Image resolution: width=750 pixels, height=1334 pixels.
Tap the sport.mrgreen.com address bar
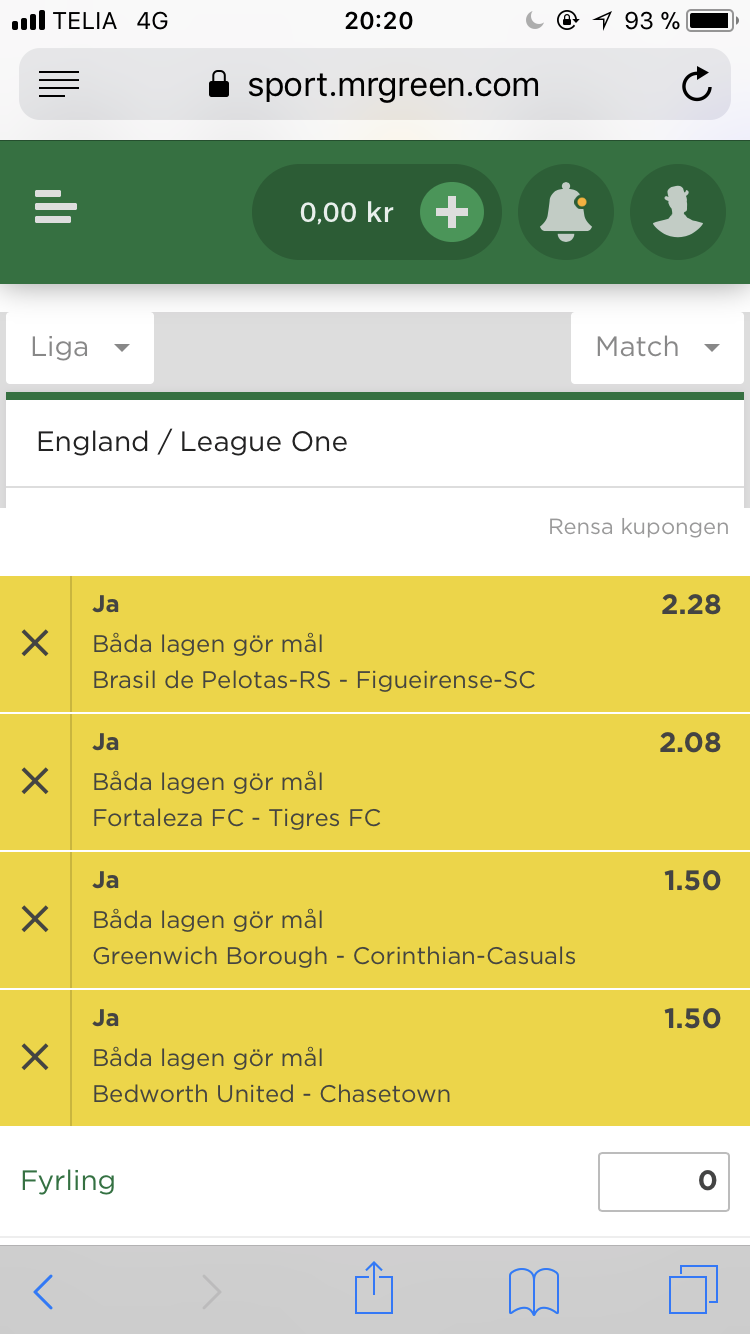[375, 85]
